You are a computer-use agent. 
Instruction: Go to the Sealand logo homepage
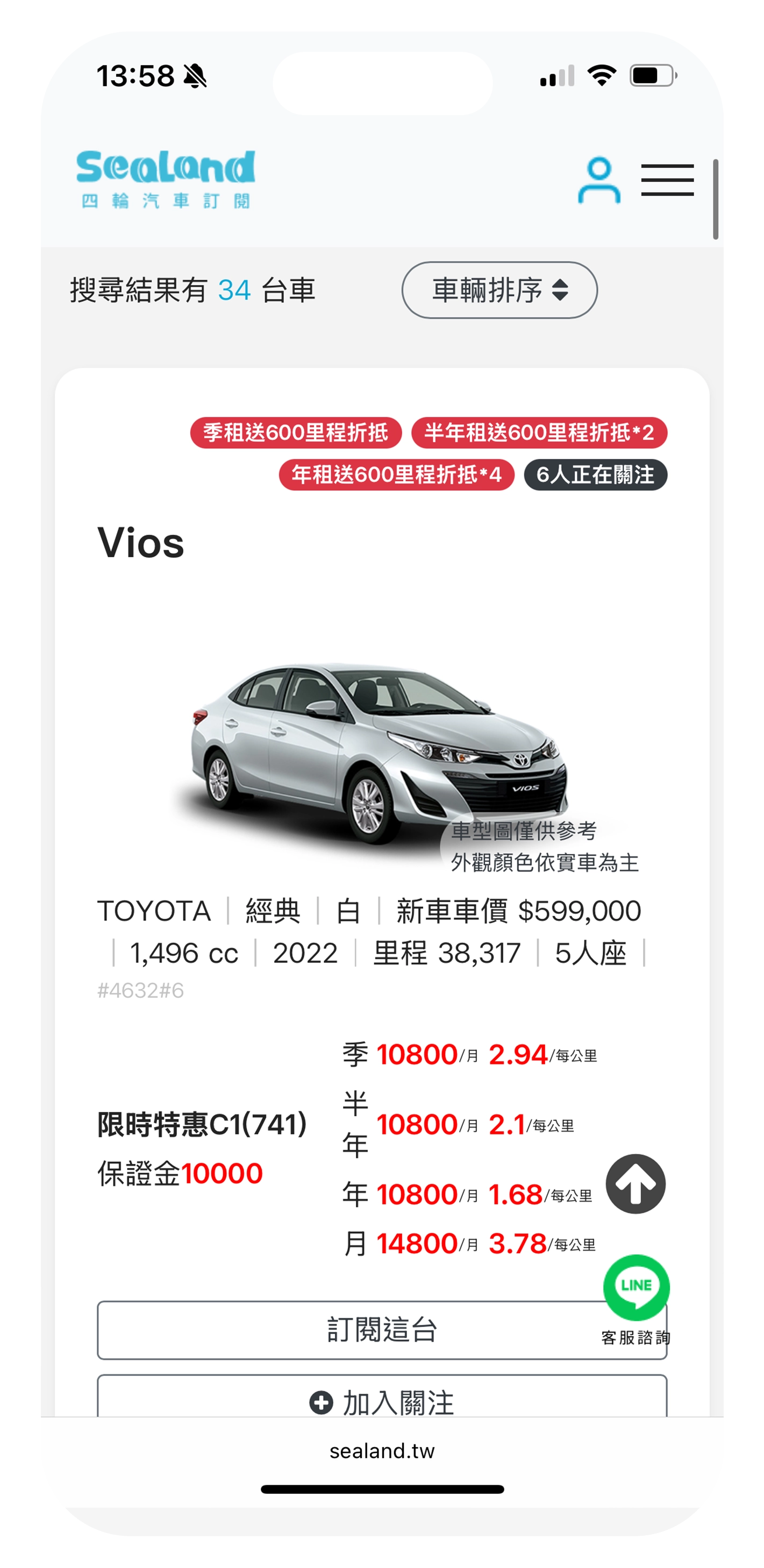166,179
